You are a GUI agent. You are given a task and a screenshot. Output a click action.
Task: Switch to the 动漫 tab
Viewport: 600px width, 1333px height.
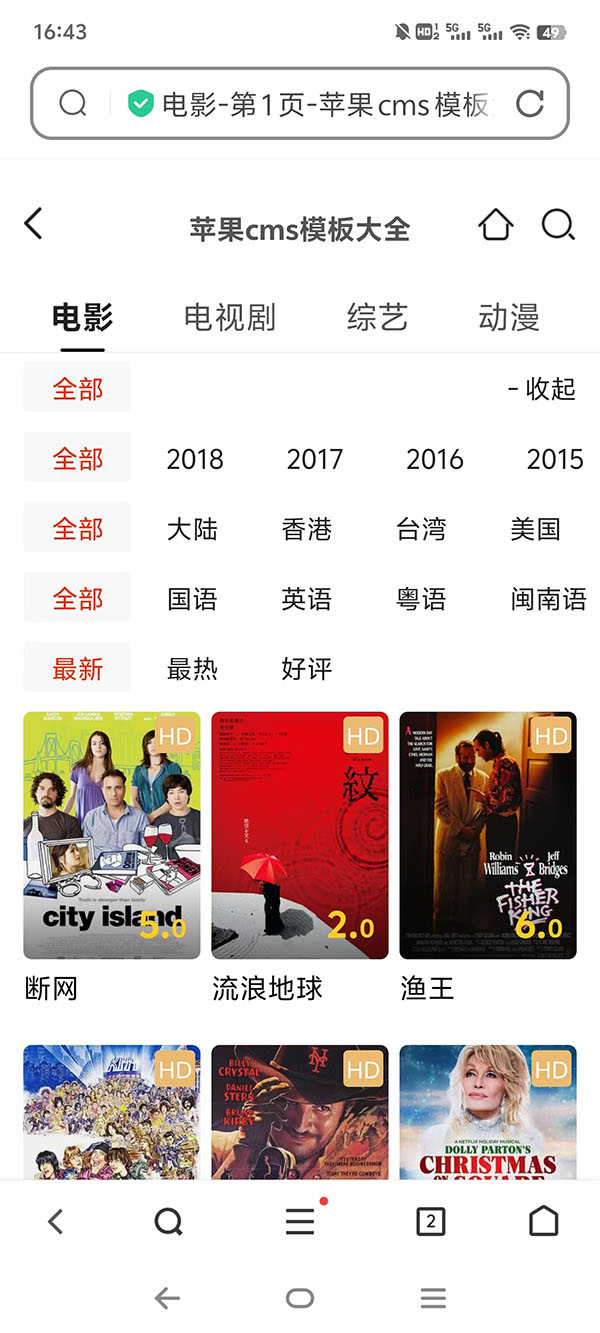(509, 318)
